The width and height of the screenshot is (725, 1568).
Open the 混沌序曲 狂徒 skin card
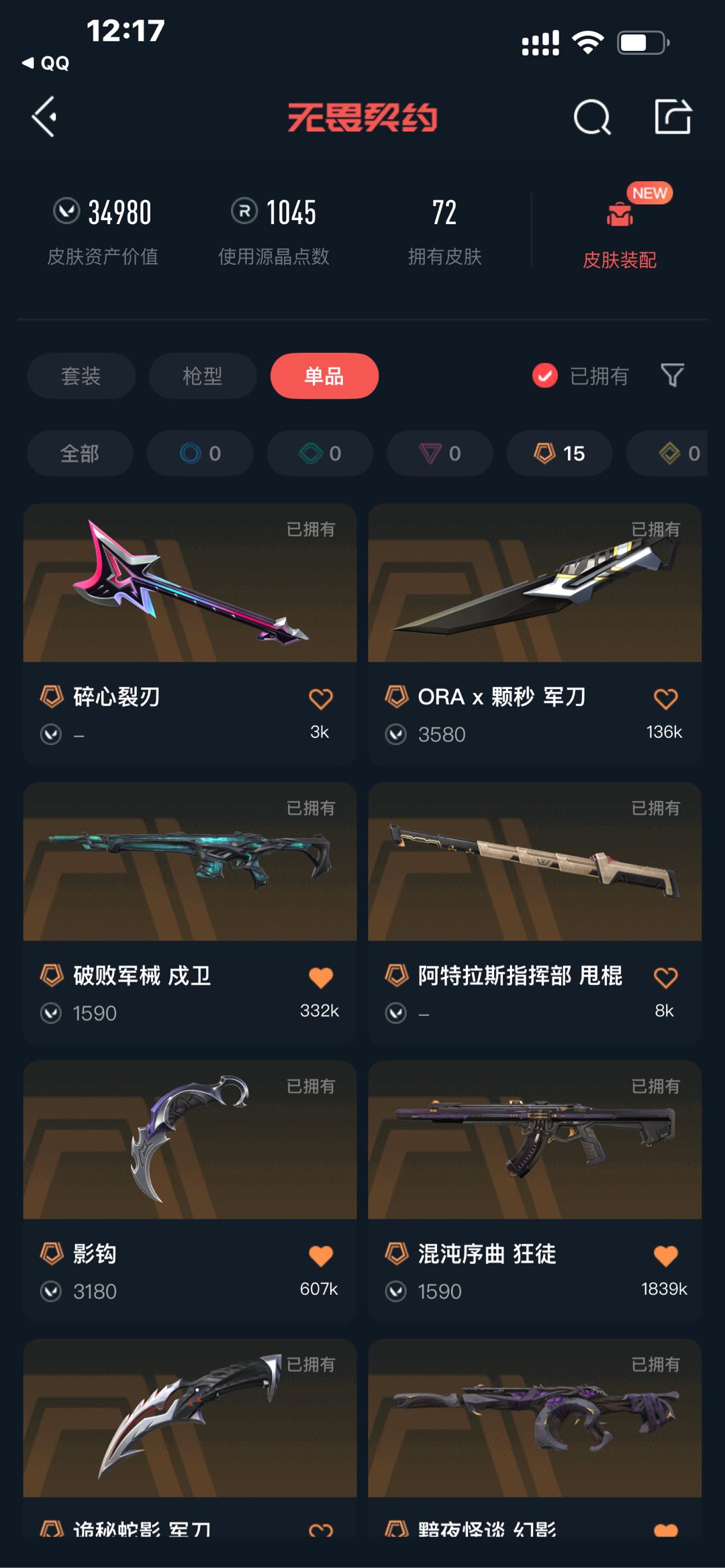(x=535, y=1192)
